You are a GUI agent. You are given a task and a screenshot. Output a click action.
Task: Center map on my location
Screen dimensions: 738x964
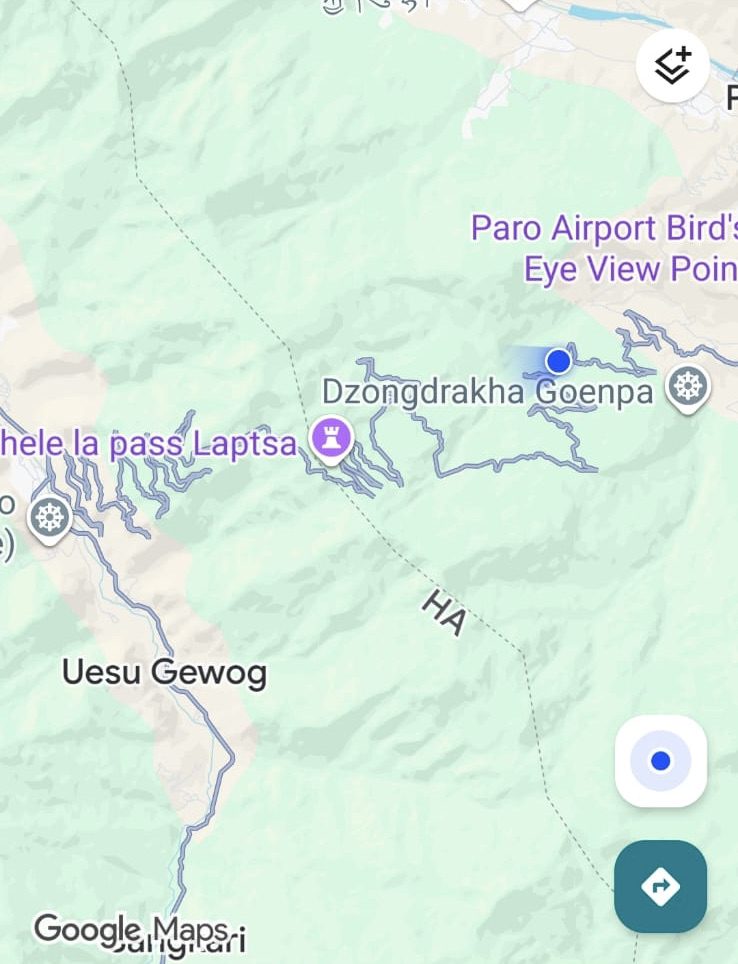pos(660,761)
